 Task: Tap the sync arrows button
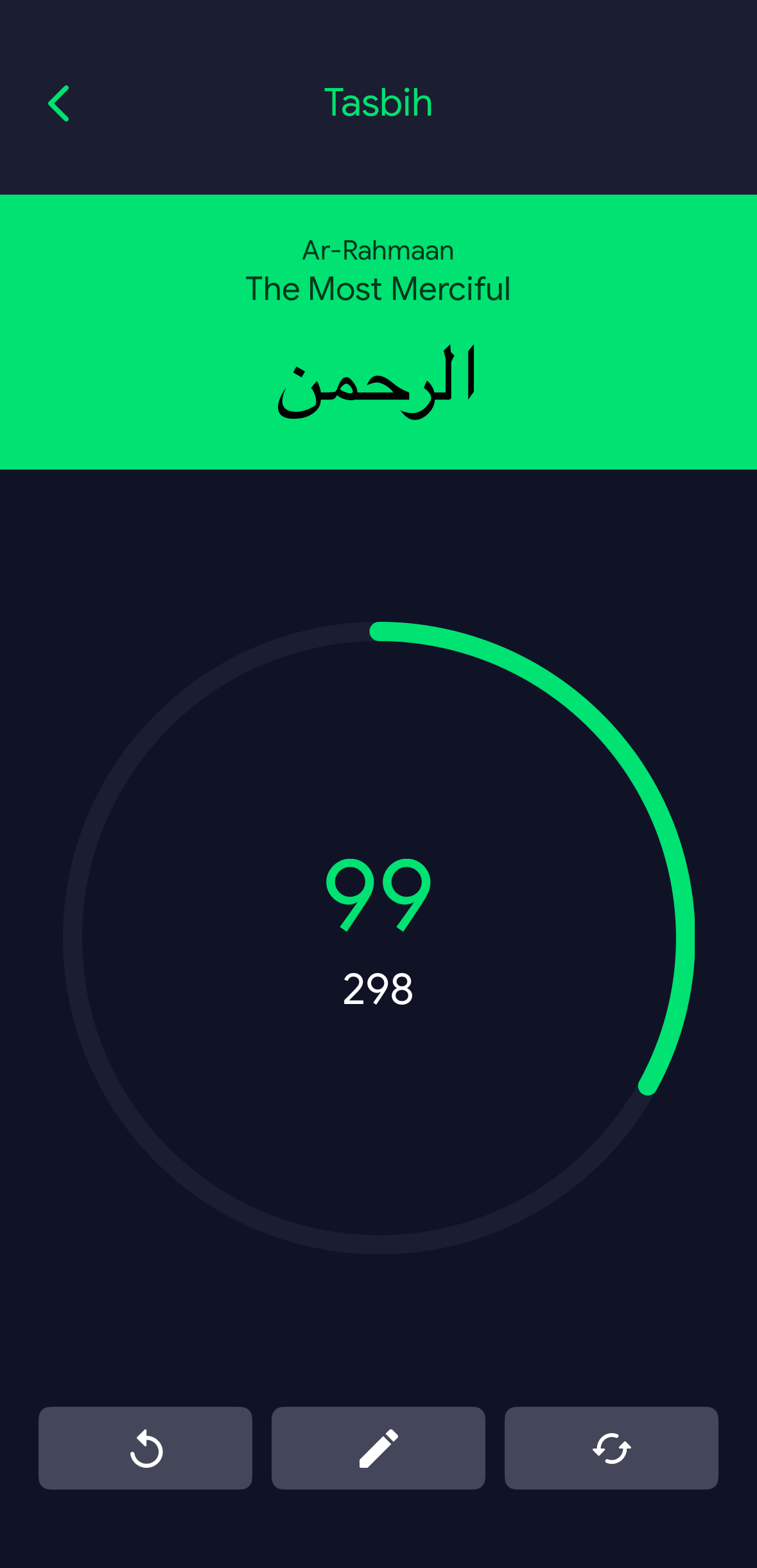click(x=611, y=1448)
